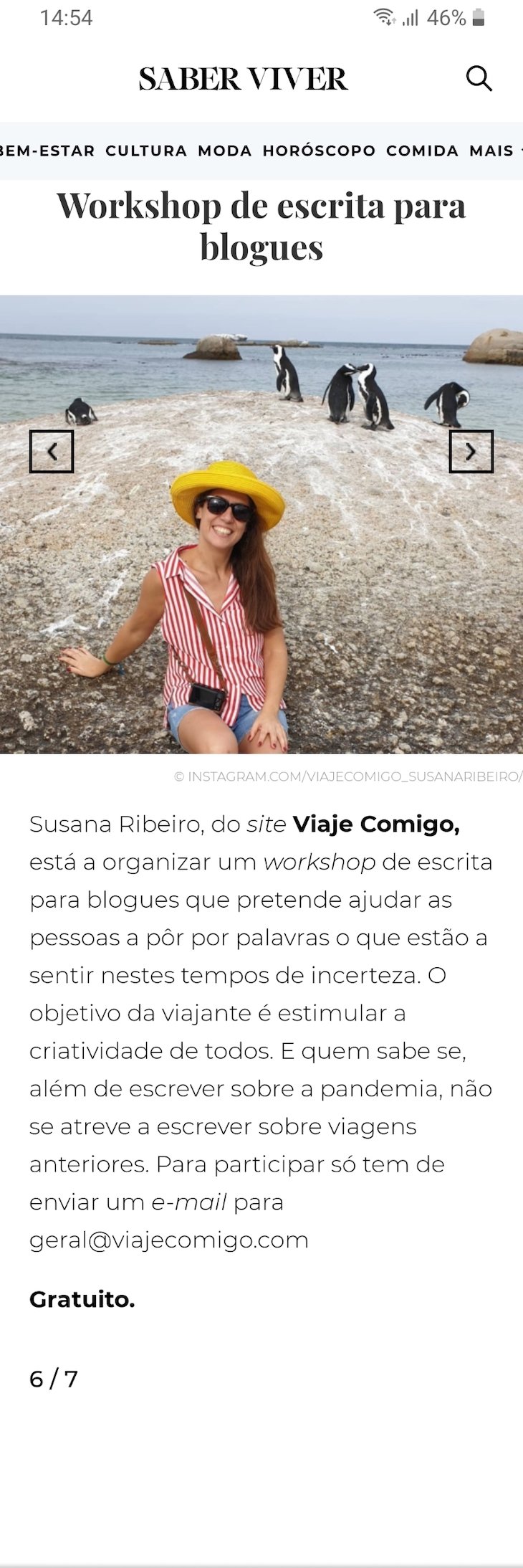Open the search icon
Image resolution: width=523 pixels, height=1568 pixels.
click(479, 78)
